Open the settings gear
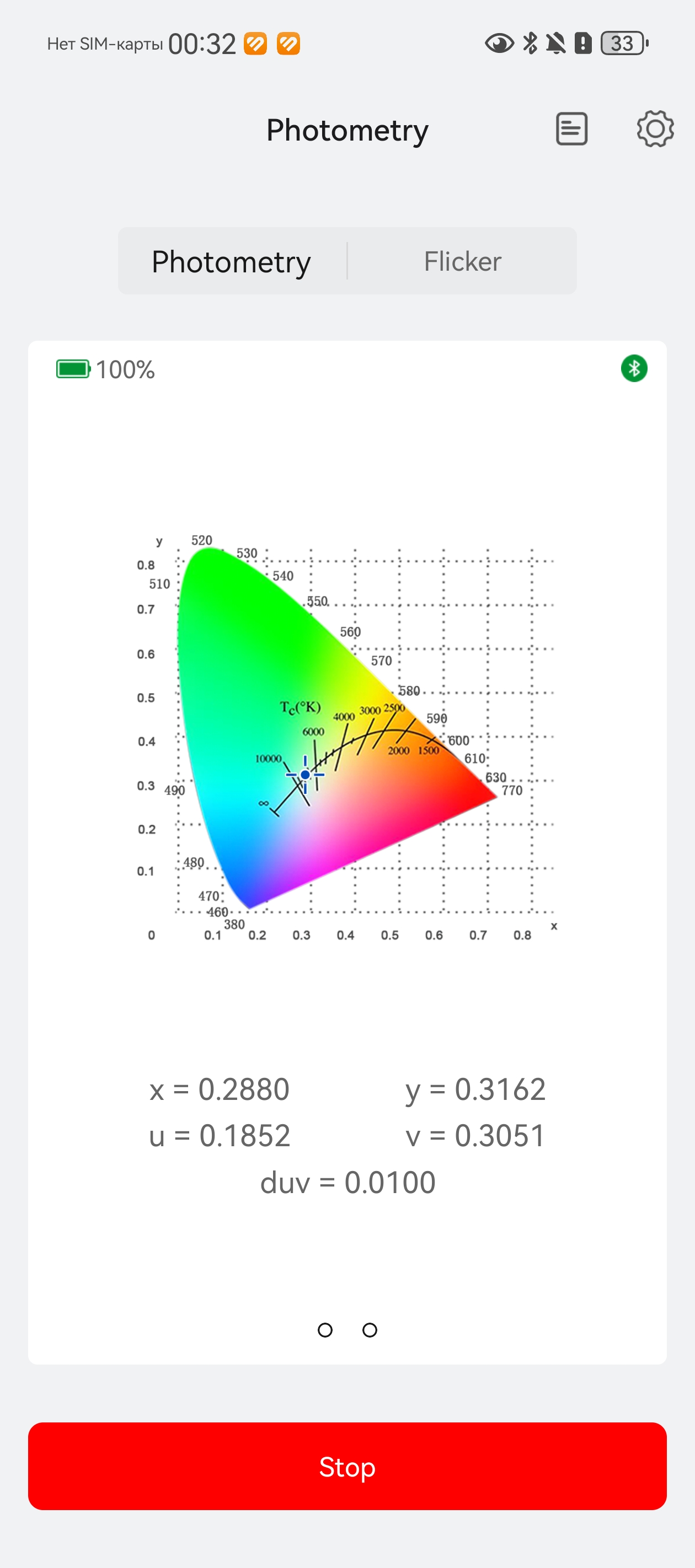This screenshot has width=695, height=1568. point(655,129)
